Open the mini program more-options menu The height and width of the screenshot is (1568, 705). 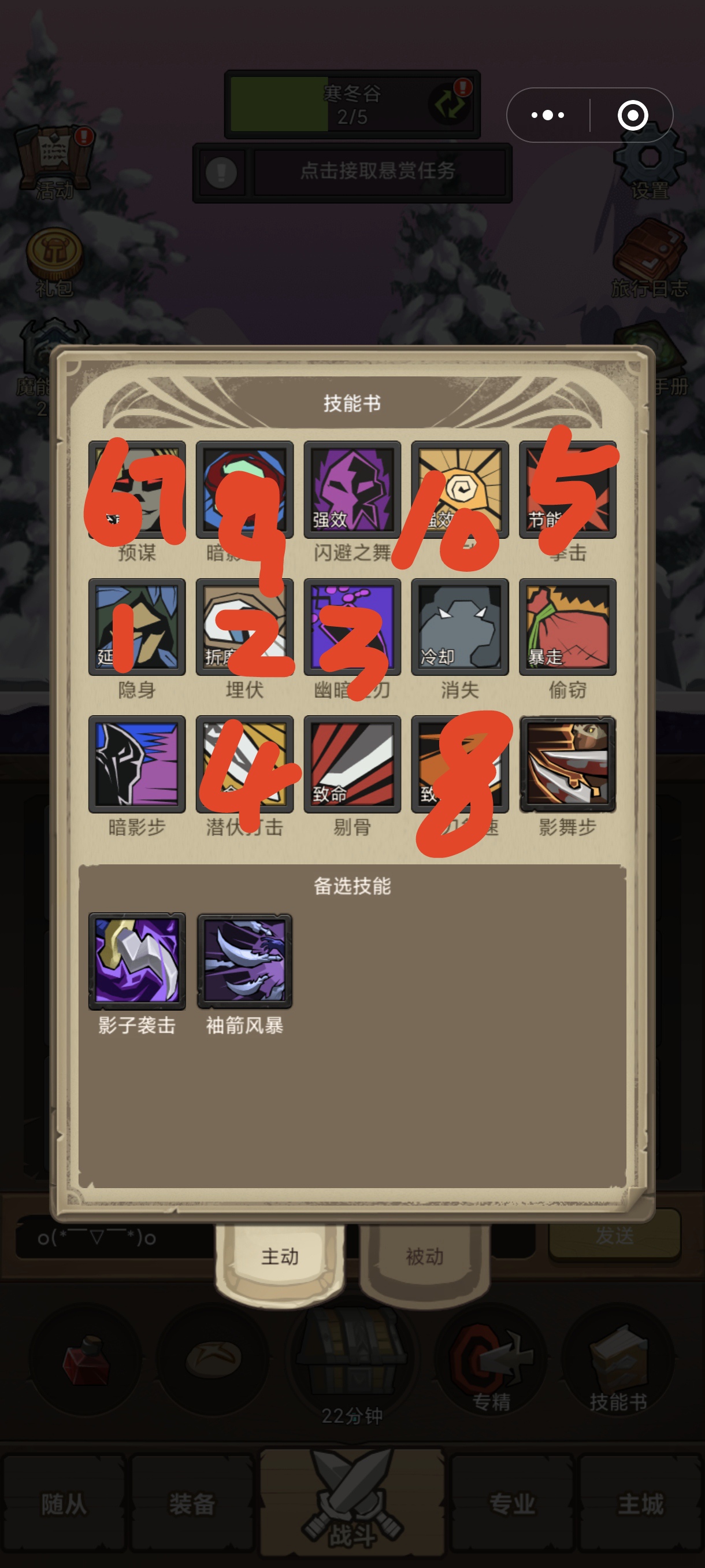click(x=547, y=115)
